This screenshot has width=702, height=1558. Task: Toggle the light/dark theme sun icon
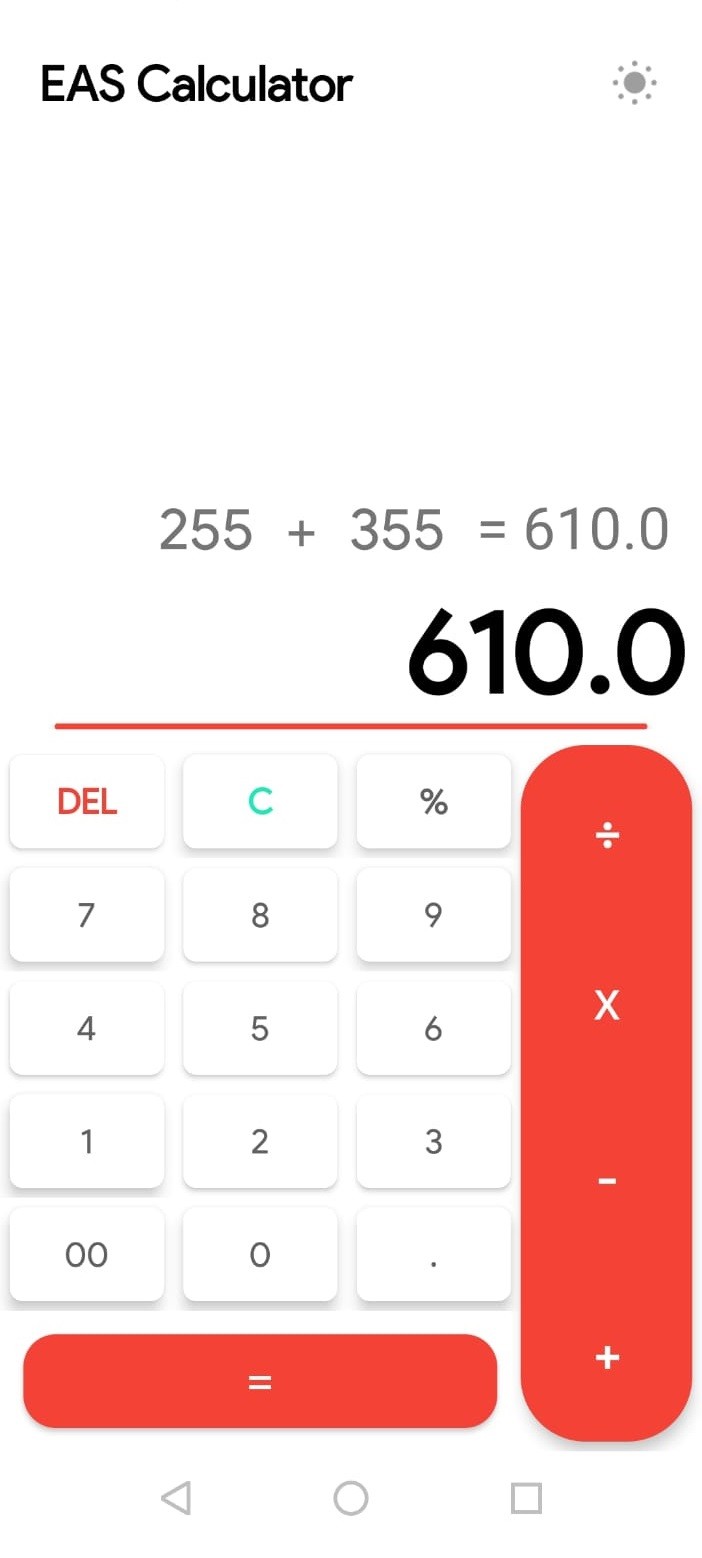pyautogui.click(x=634, y=83)
